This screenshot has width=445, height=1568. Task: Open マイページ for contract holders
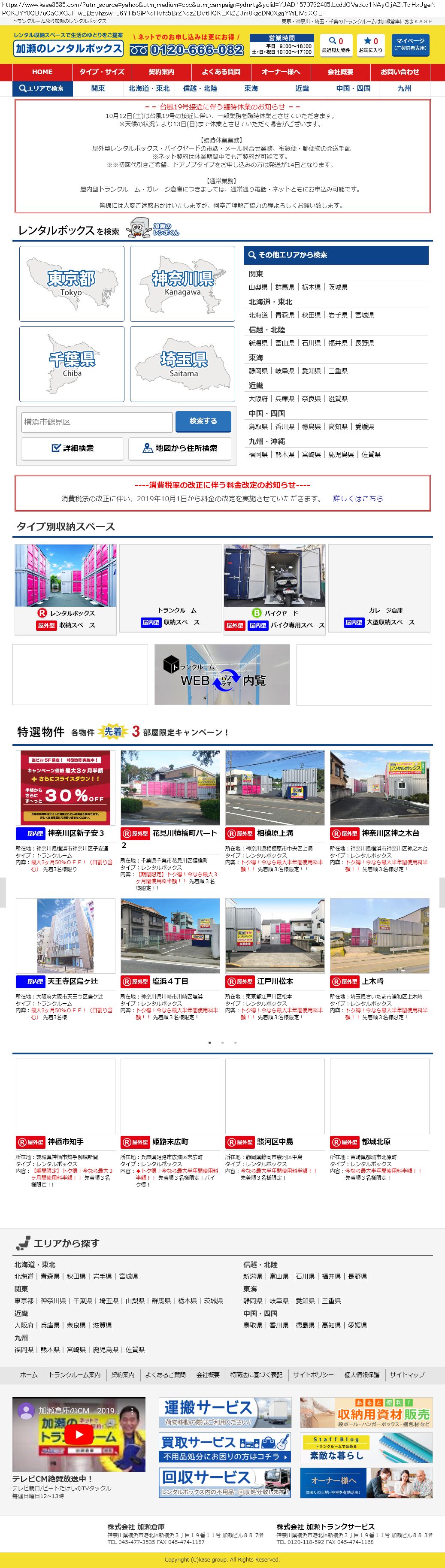coord(410,45)
